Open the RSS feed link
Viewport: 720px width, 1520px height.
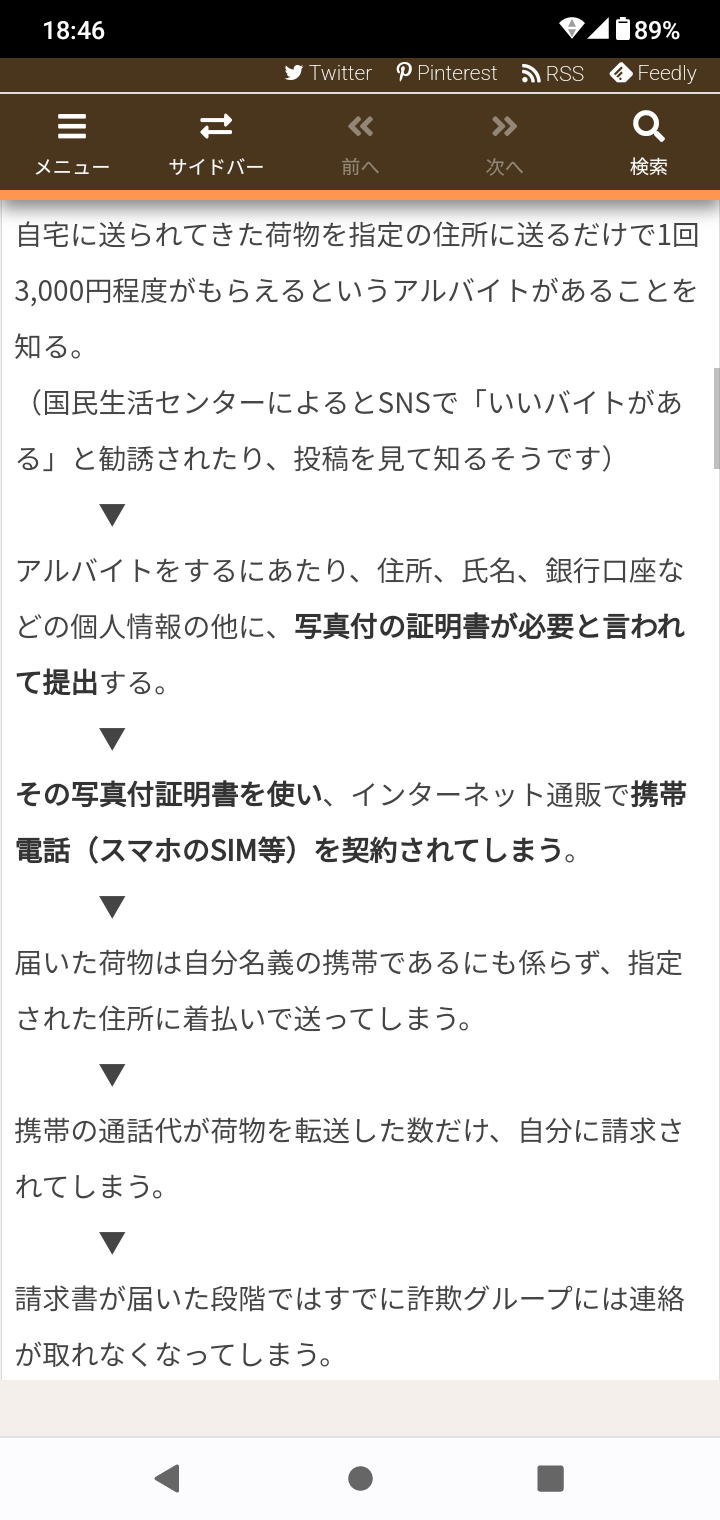[553, 73]
